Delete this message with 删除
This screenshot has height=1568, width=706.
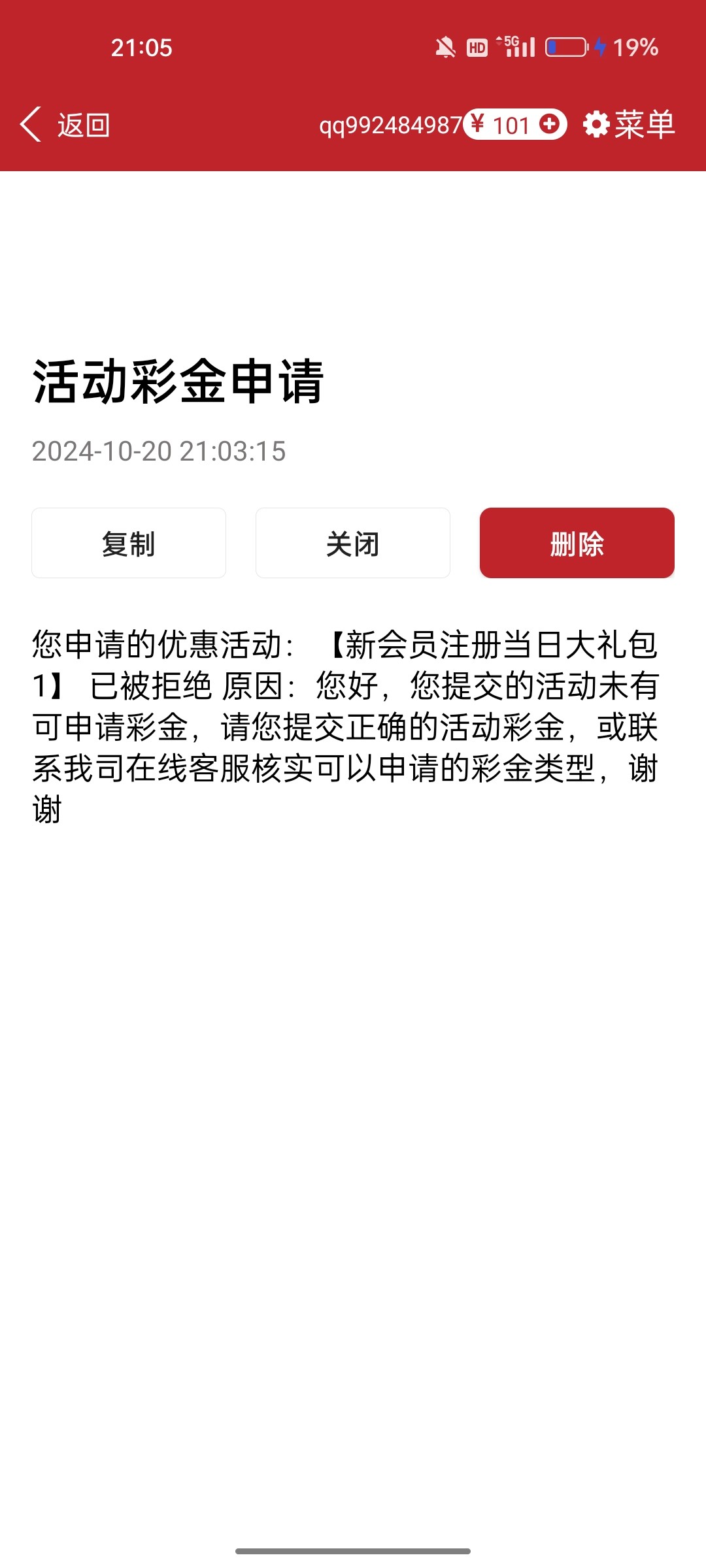[x=577, y=543]
